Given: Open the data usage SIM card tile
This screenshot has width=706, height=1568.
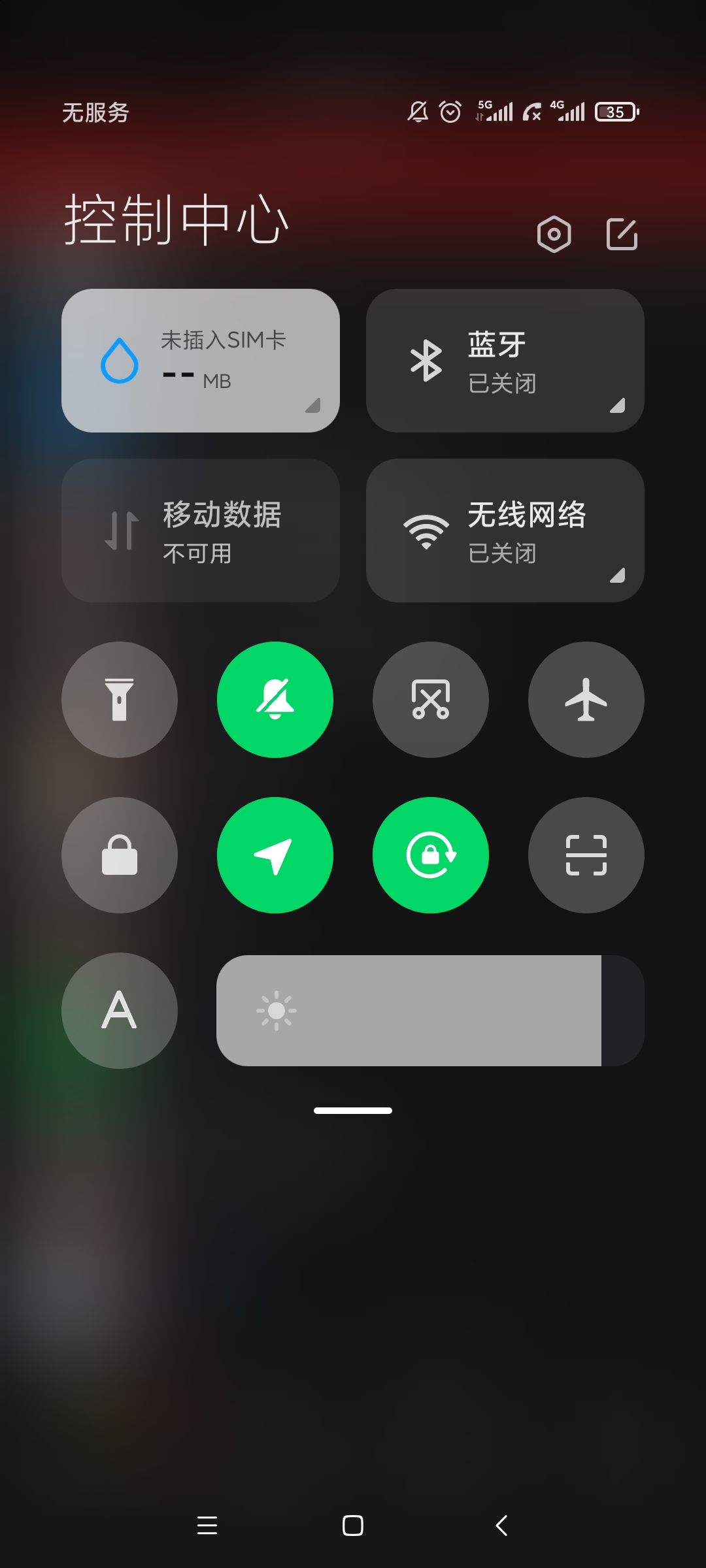Looking at the screenshot, I should click(x=200, y=361).
